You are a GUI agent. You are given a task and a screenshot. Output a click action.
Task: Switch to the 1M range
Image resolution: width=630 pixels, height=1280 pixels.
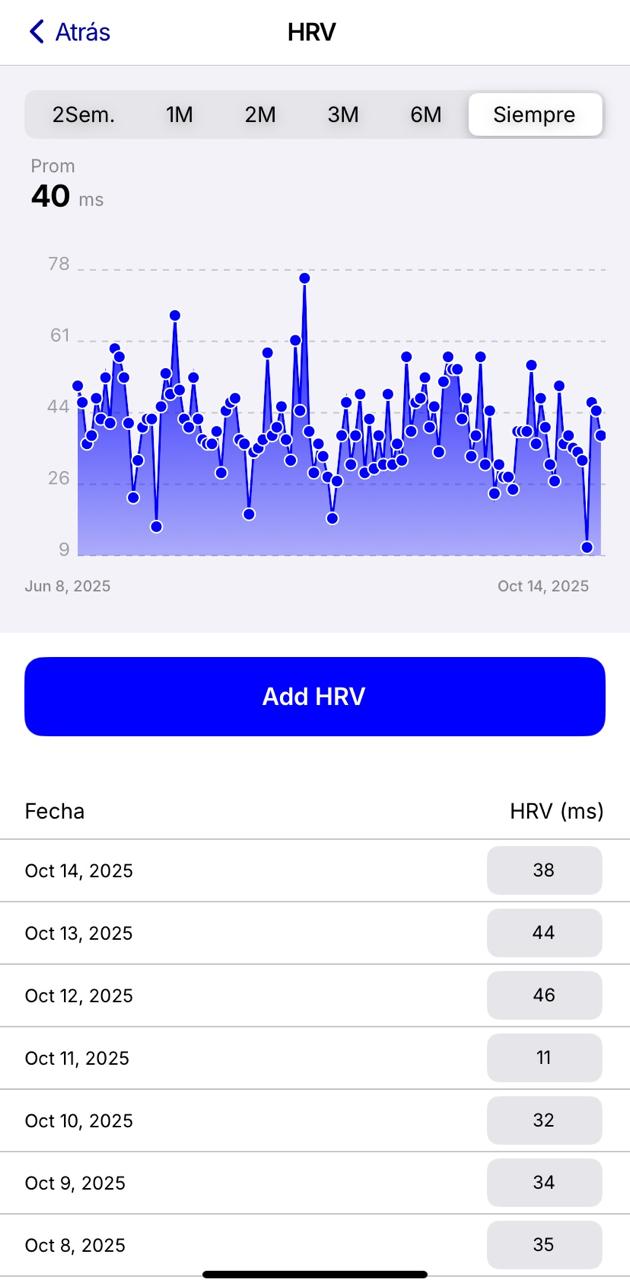point(179,115)
